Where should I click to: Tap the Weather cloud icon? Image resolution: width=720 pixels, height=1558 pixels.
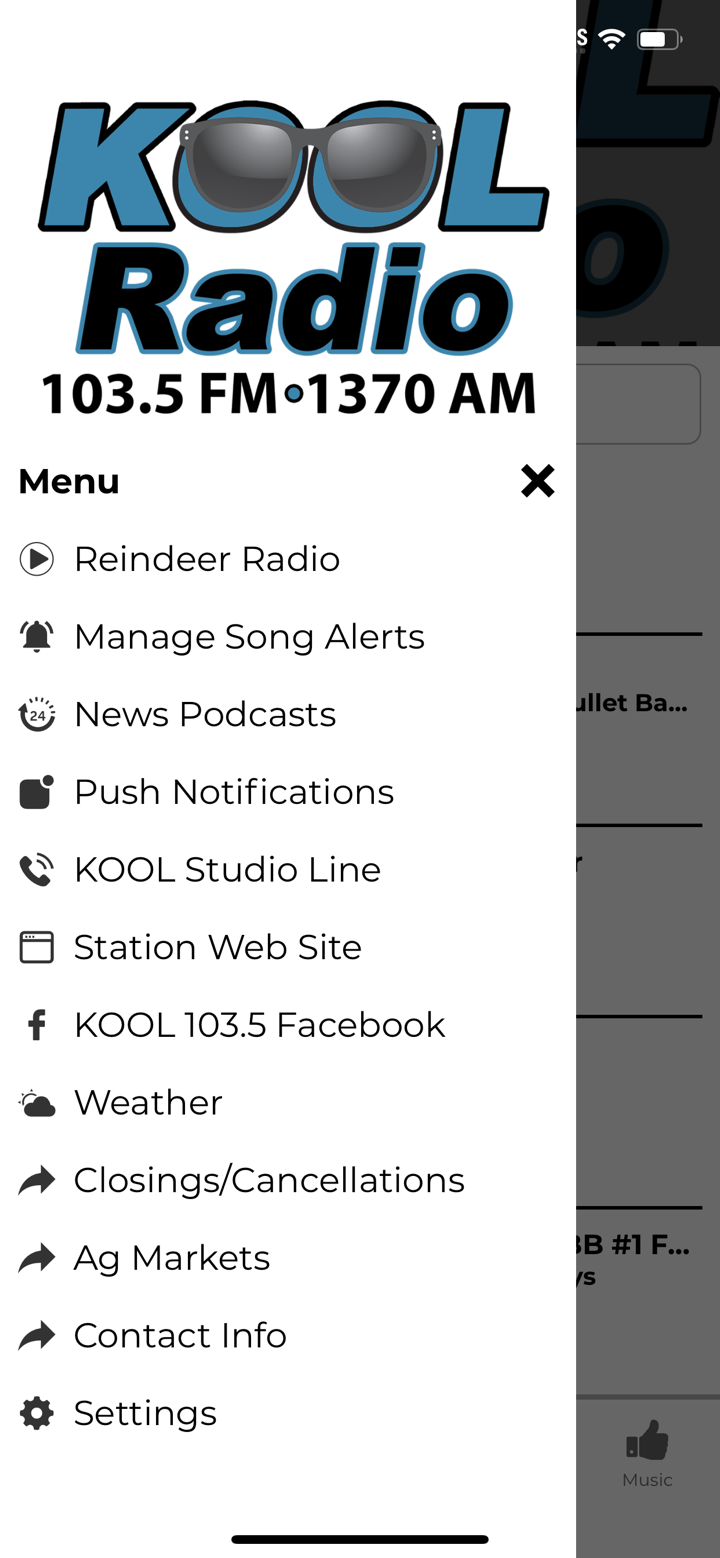click(x=36, y=1102)
